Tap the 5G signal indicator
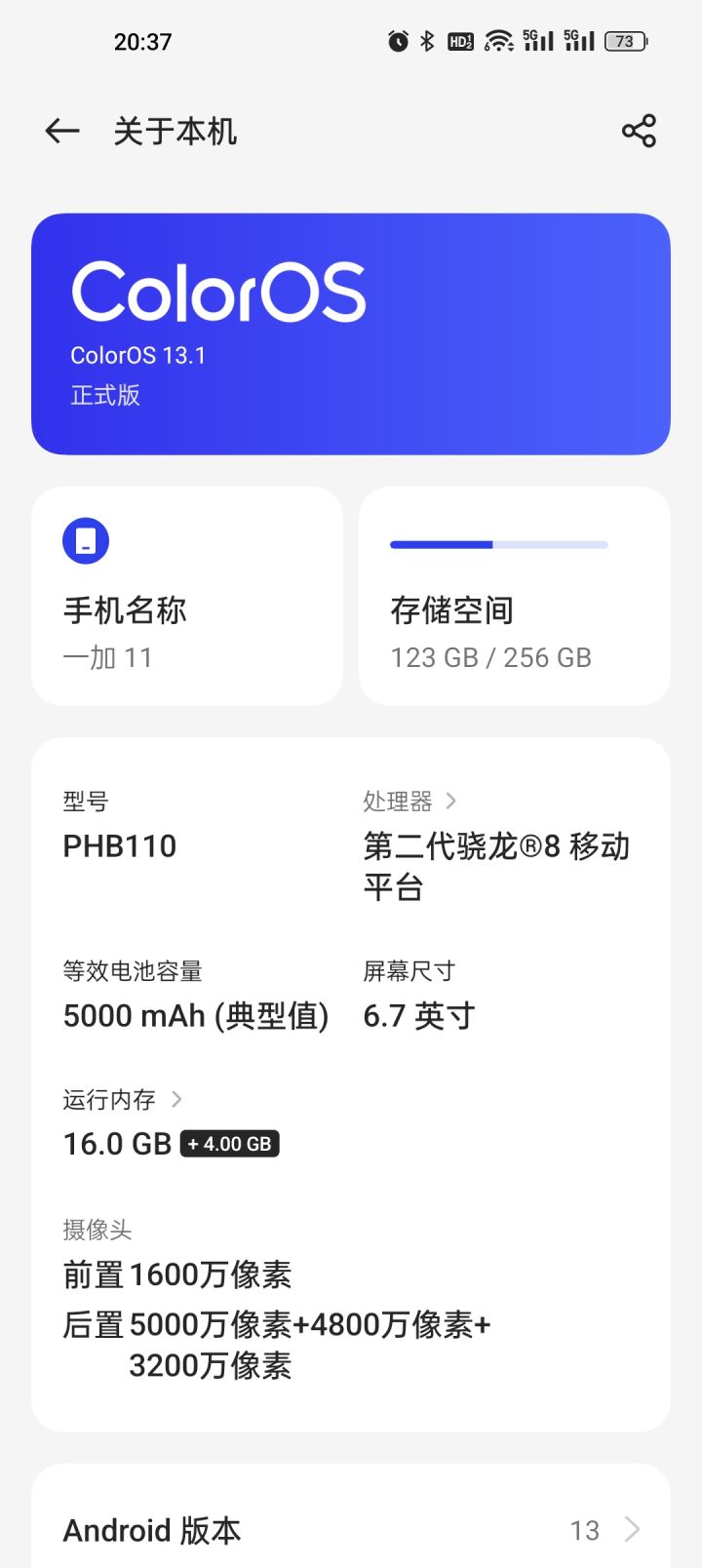Viewport: 702px width, 1568px height. pos(539,41)
